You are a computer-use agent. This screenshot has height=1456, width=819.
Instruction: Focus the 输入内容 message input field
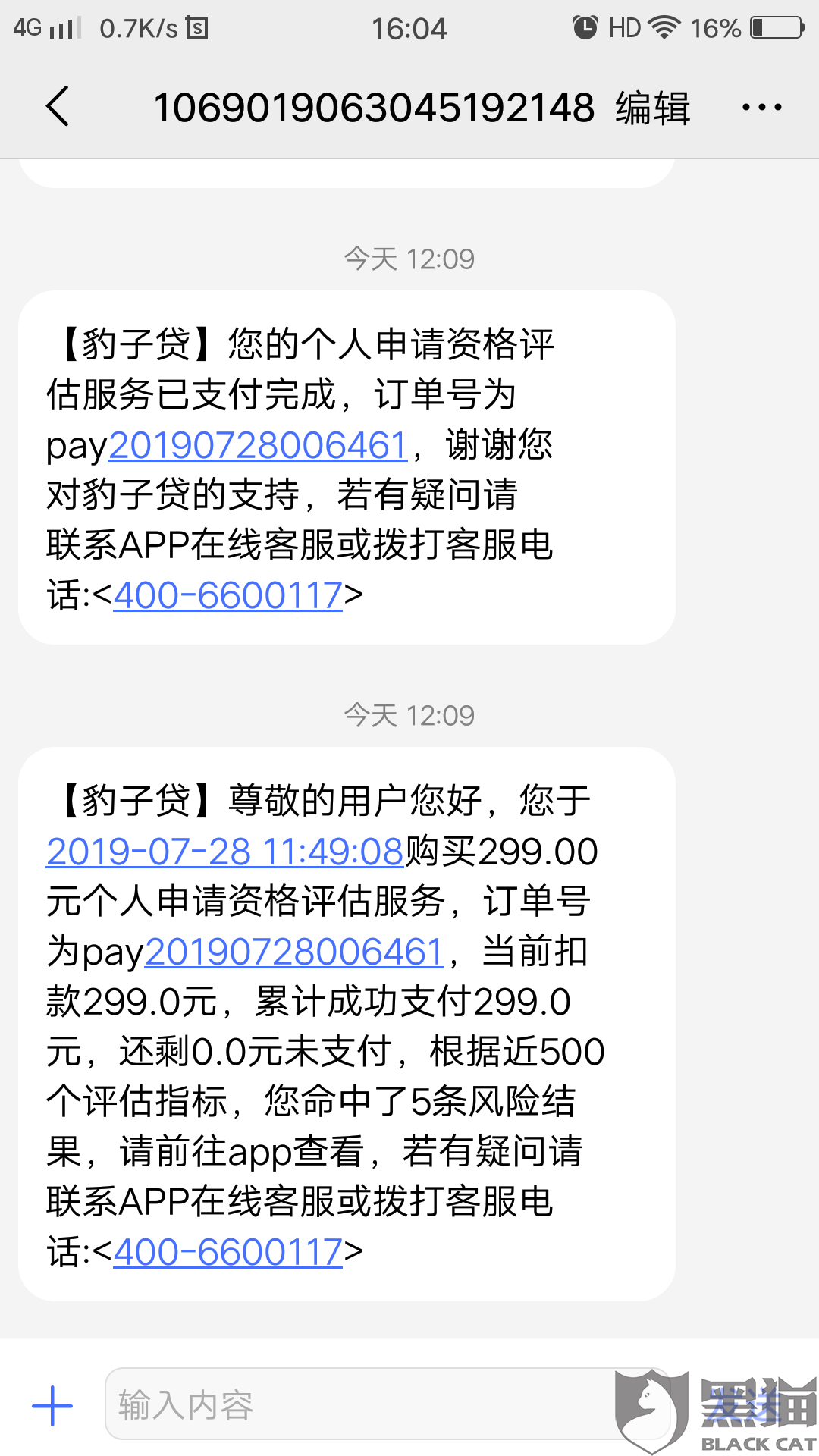click(x=387, y=1404)
